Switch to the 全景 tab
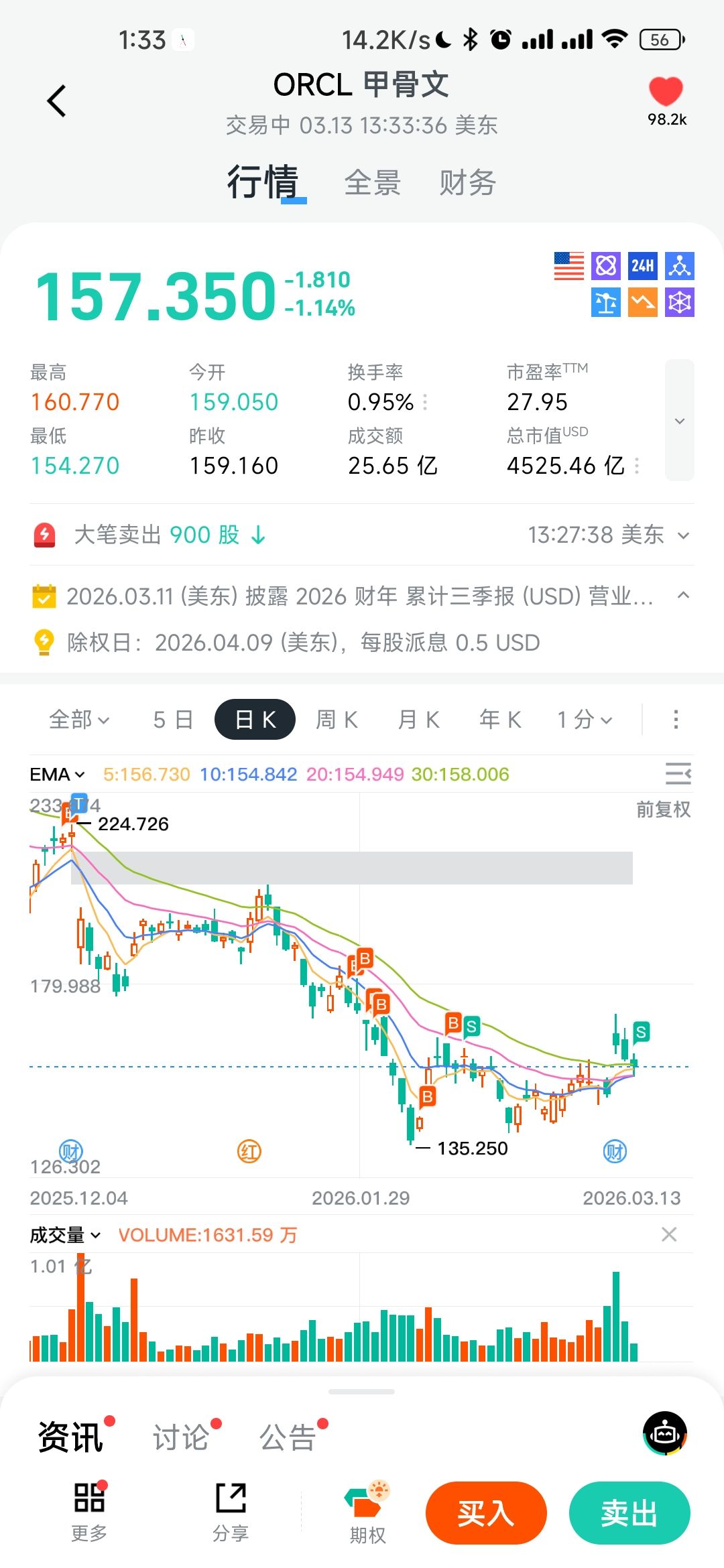724x1568 pixels. pyautogui.click(x=373, y=183)
